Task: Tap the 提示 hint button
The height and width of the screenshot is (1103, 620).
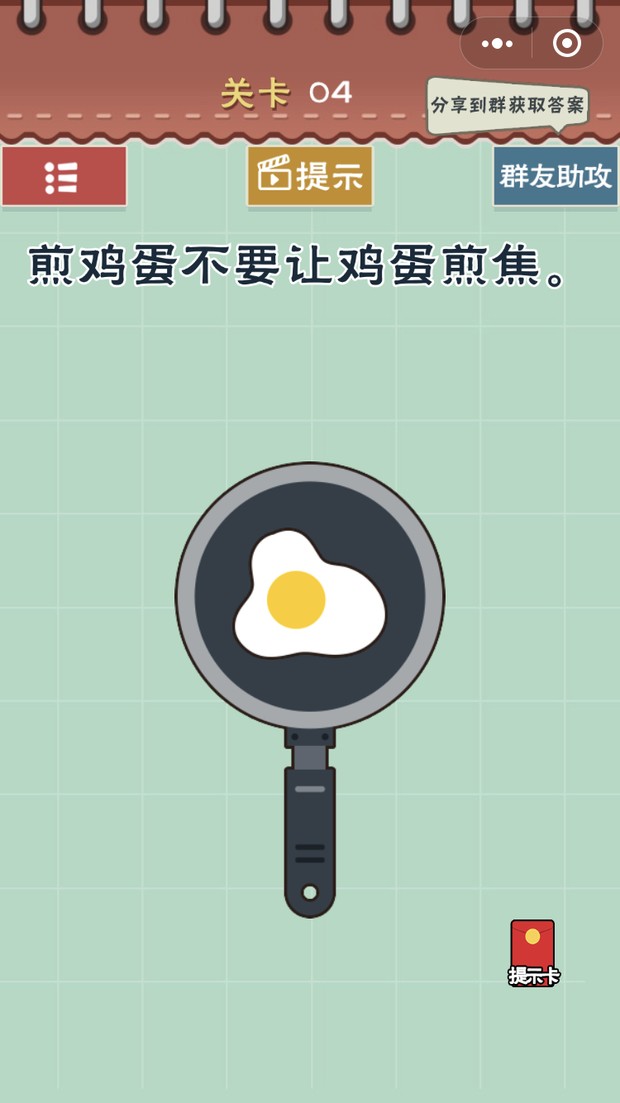Action: coord(310,177)
